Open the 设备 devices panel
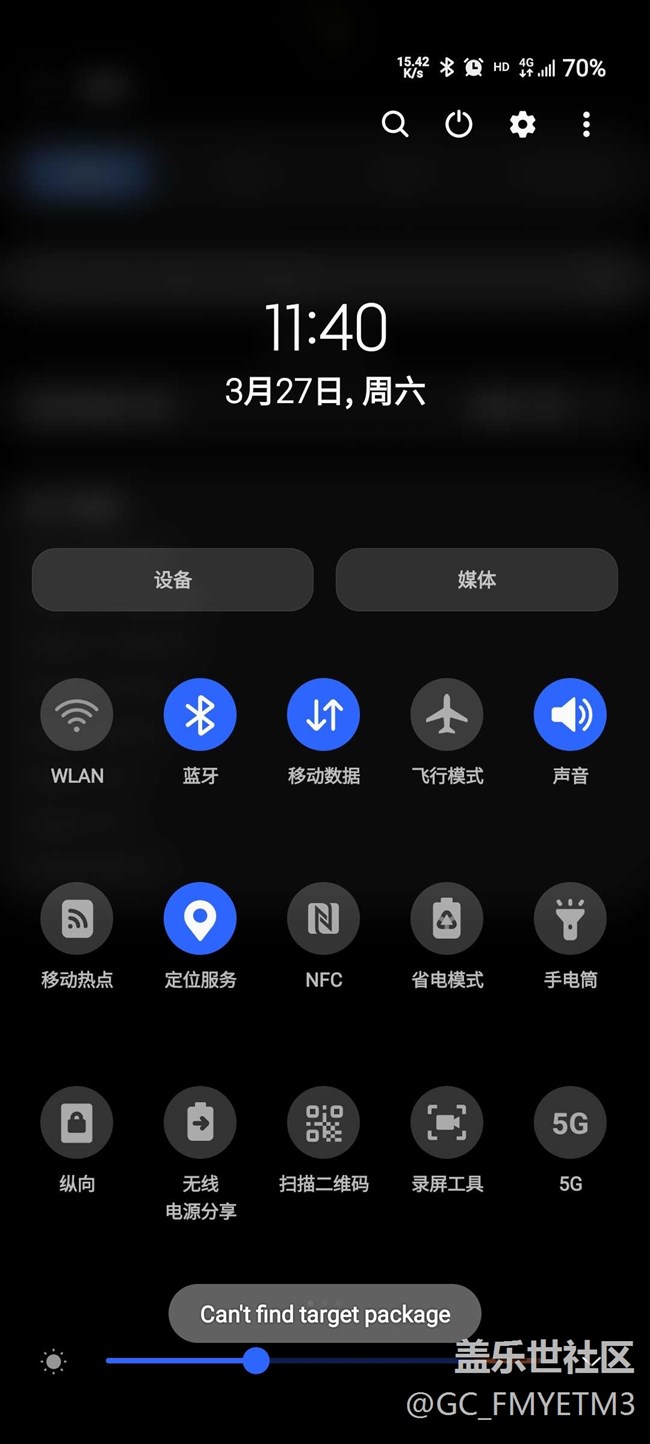 click(173, 579)
